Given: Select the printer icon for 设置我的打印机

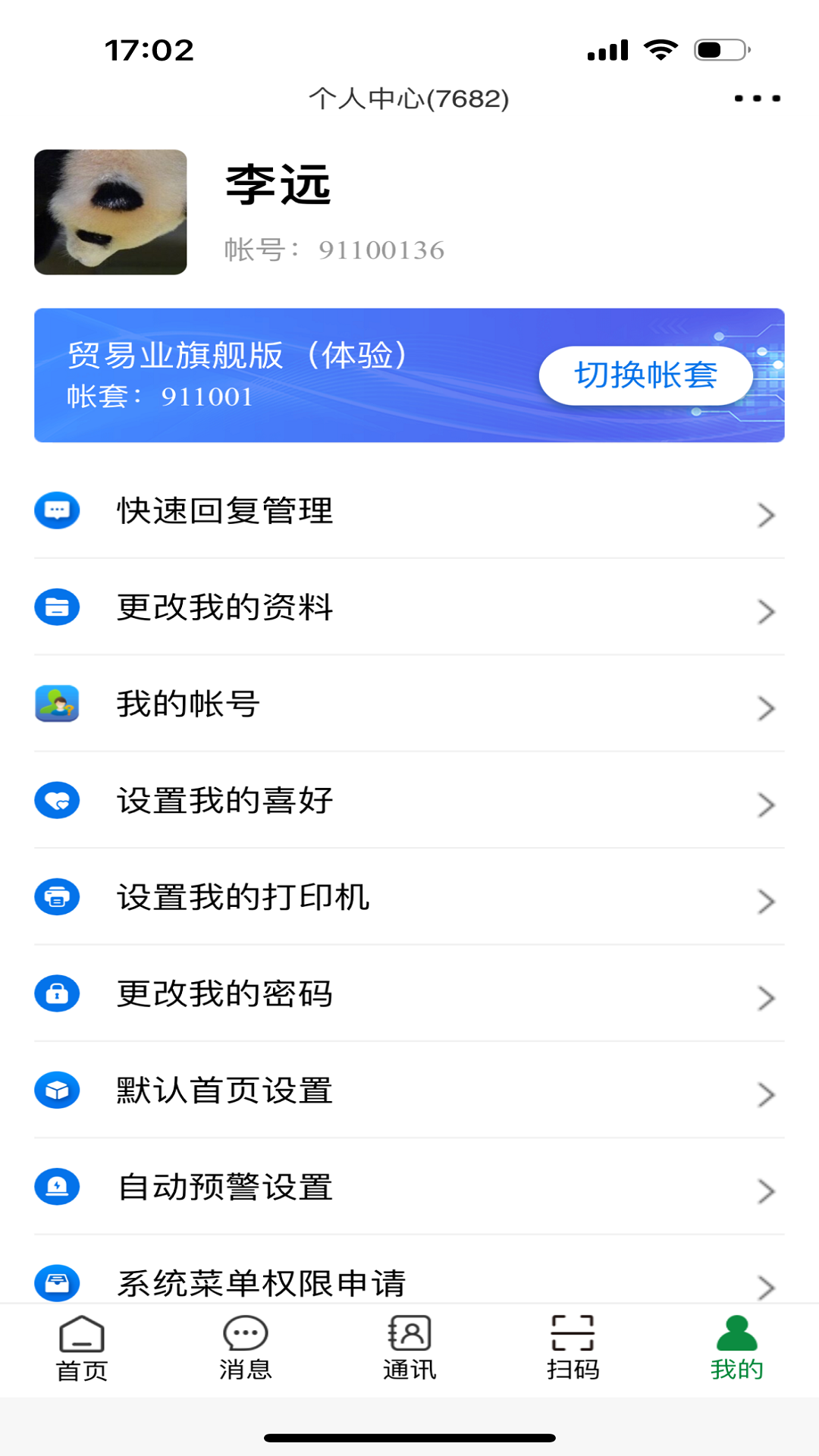Looking at the screenshot, I should [57, 898].
